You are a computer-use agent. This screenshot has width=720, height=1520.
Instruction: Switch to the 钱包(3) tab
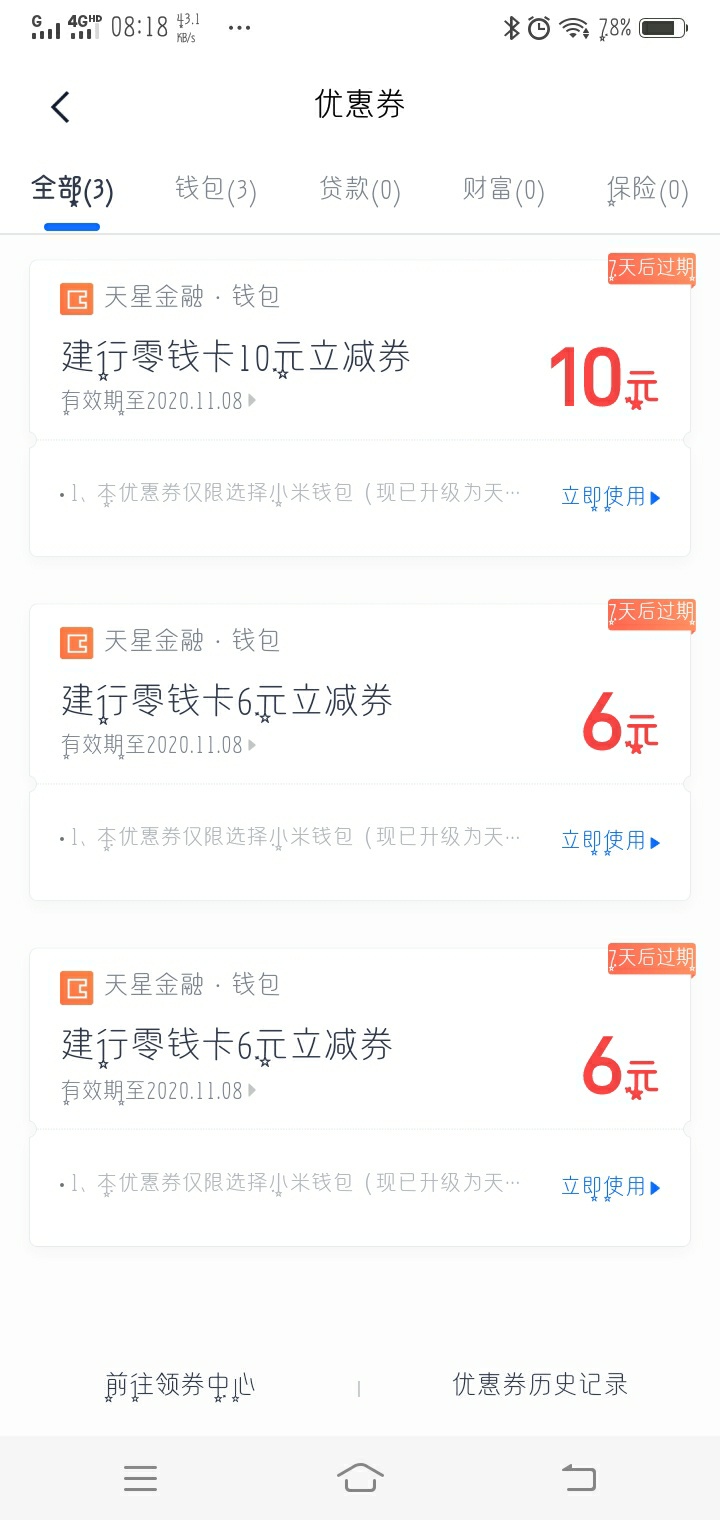click(216, 189)
